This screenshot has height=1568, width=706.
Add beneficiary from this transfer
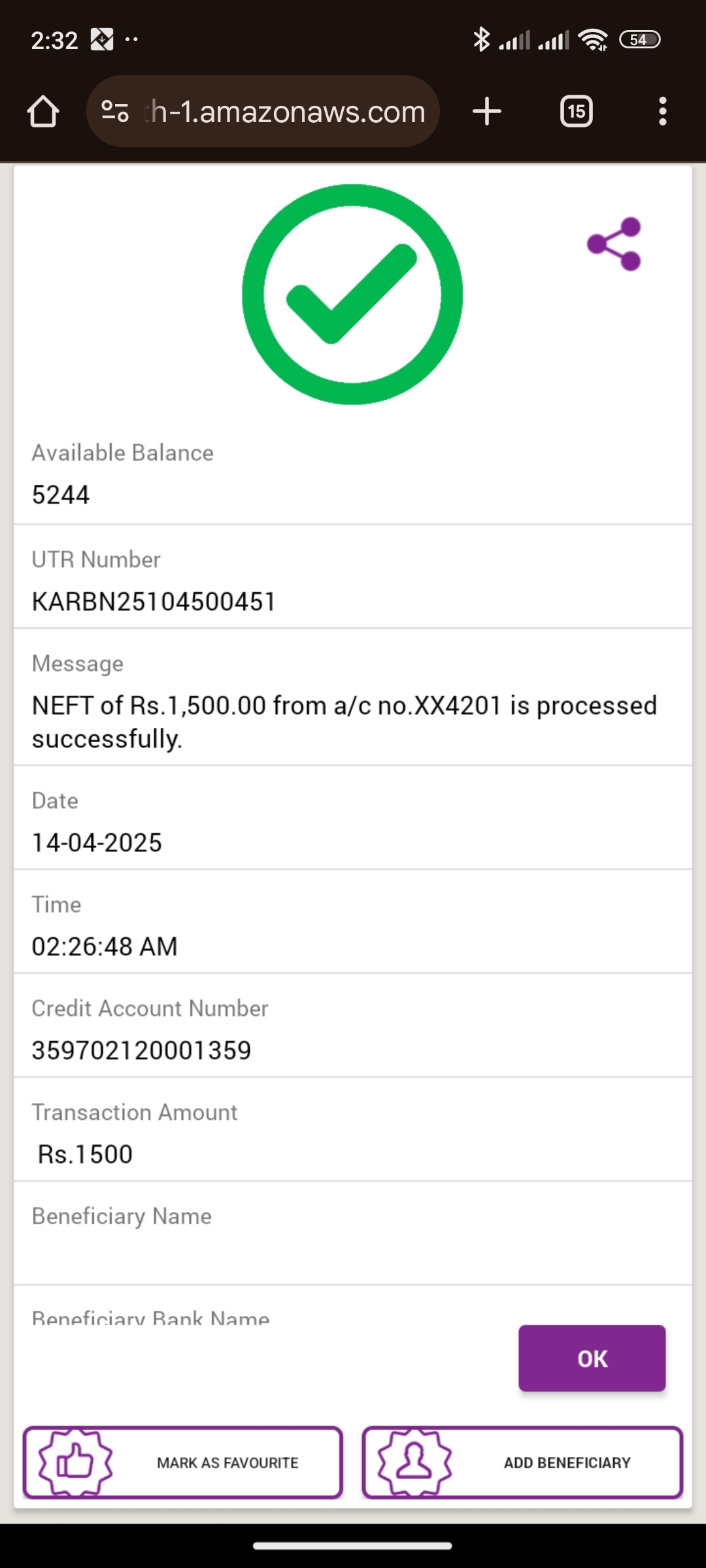522,1462
